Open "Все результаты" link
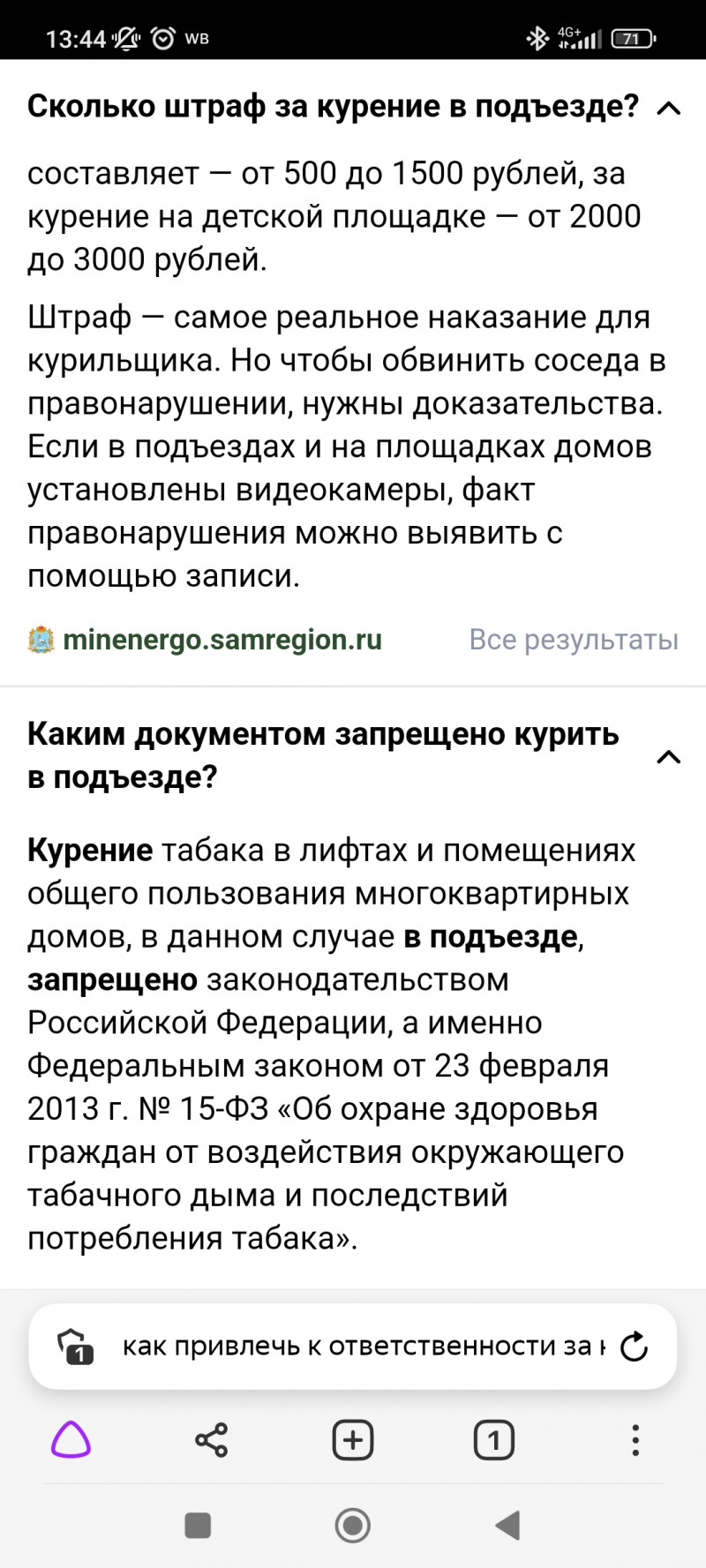Viewport: 706px width, 1568px height. pyautogui.click(x=574, y=640)
